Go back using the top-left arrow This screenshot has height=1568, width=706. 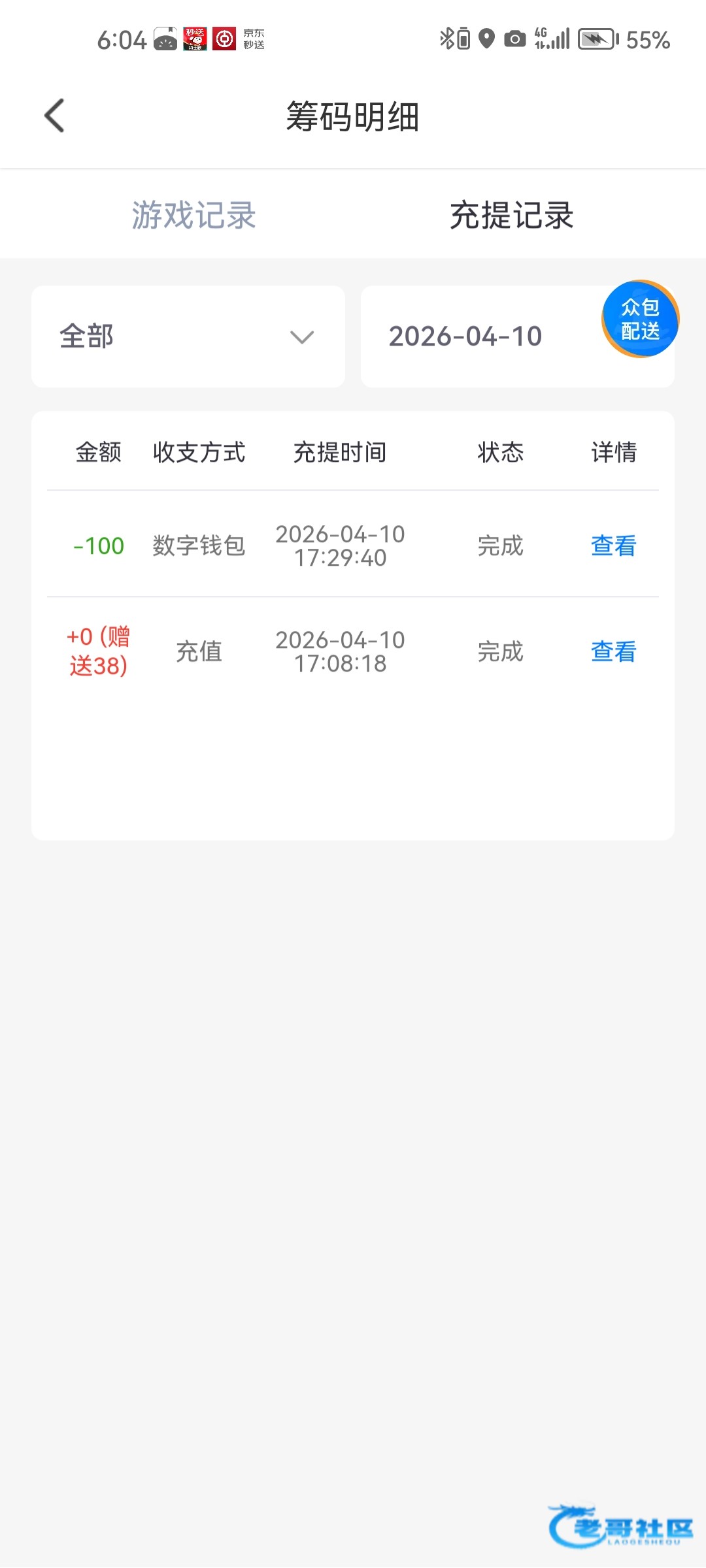pyautogui.click(x=55, y=116)
